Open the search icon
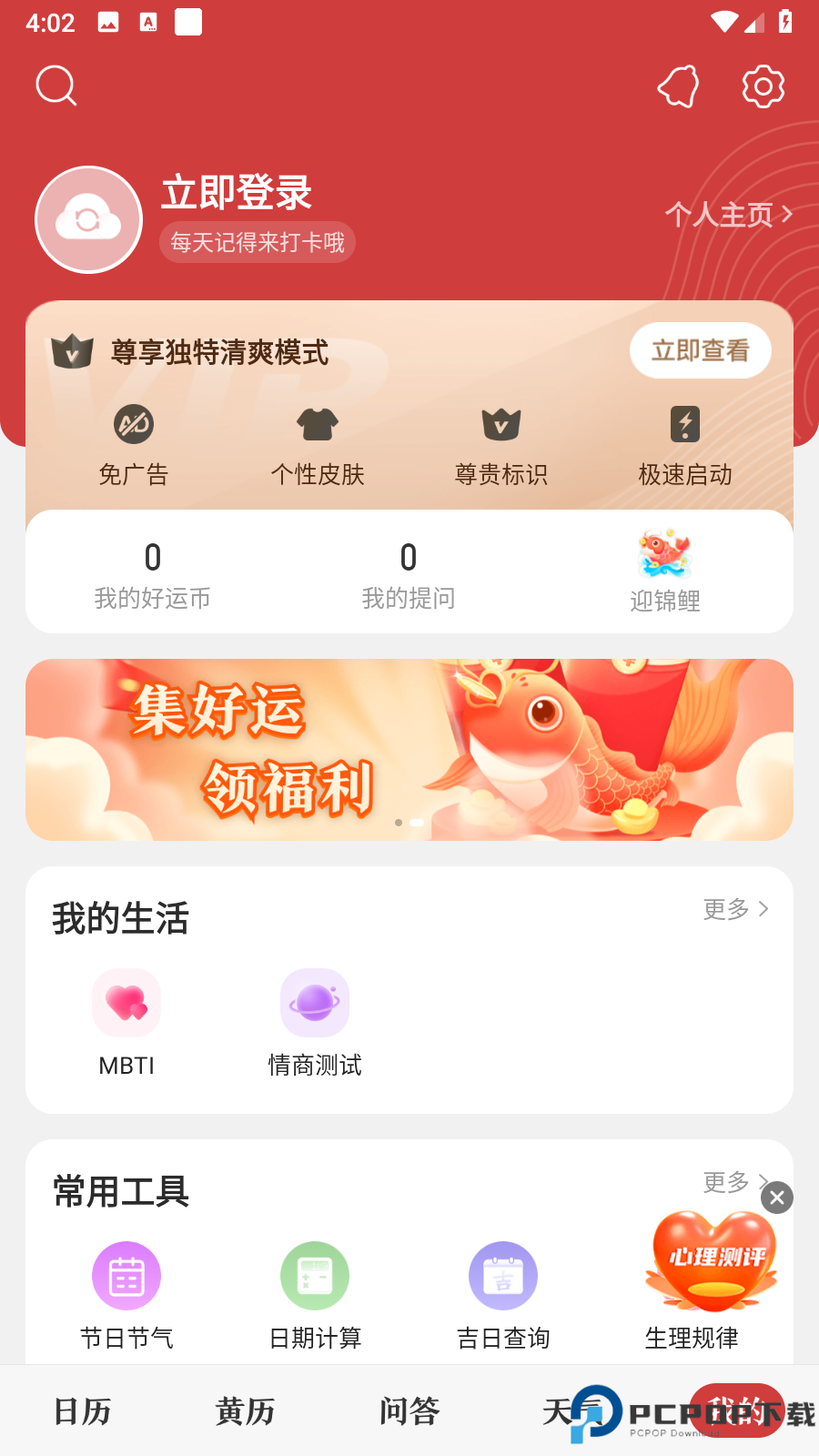The image size is (819, 1456). coord(56,86)
